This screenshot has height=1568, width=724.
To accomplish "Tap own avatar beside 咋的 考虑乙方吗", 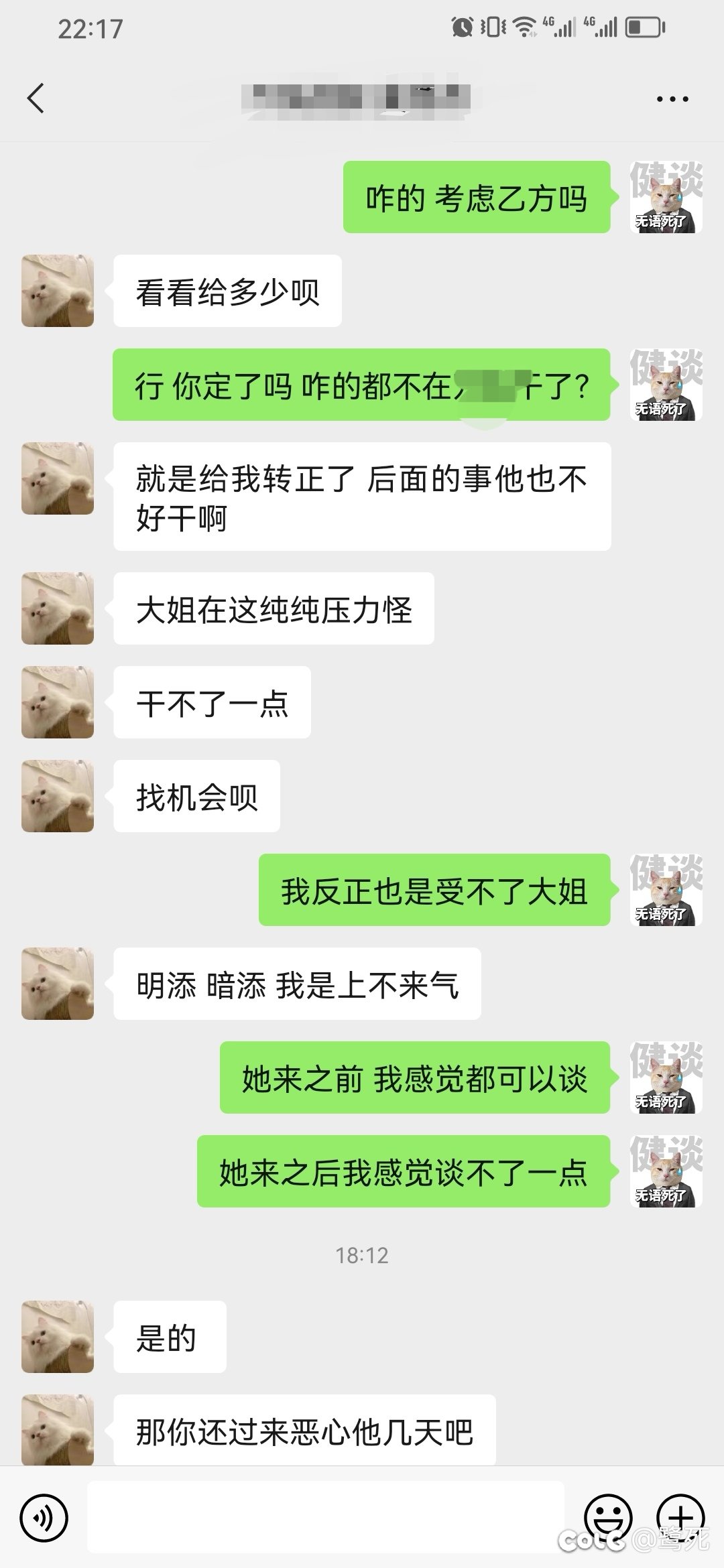I will 666,197.
